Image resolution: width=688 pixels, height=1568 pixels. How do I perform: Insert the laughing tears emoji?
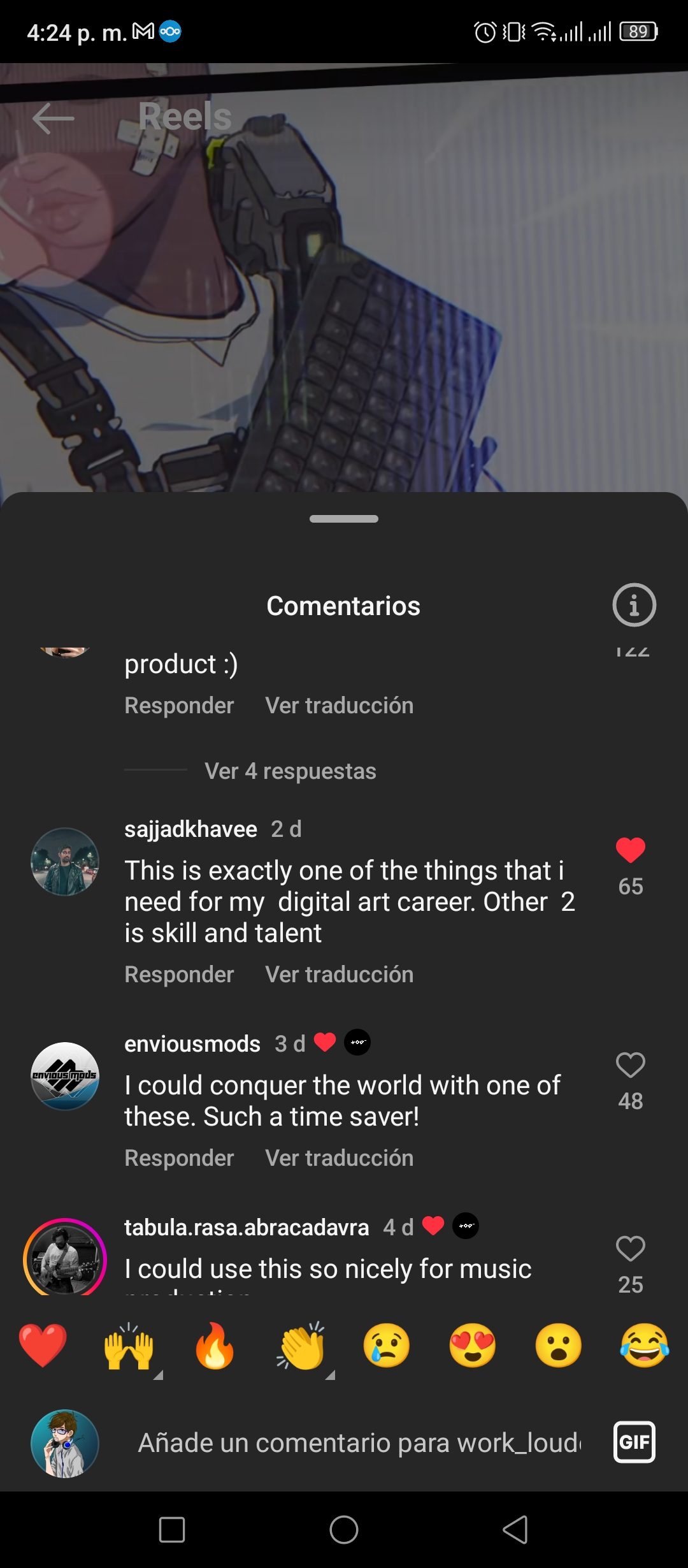645,1346
